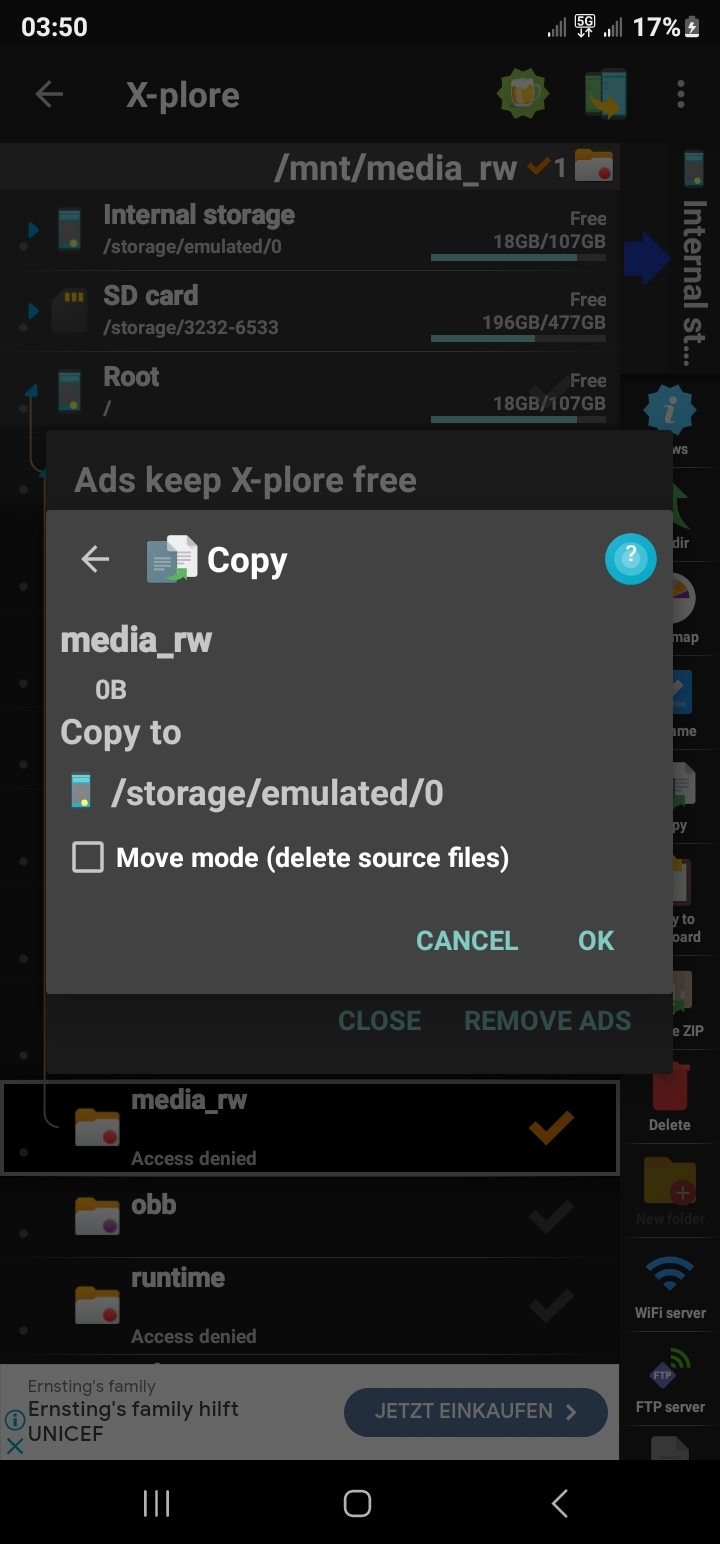This screenshot has height=1544, width=720.
Task: Enable Move mode checkbox
Action: coord(88,857)
